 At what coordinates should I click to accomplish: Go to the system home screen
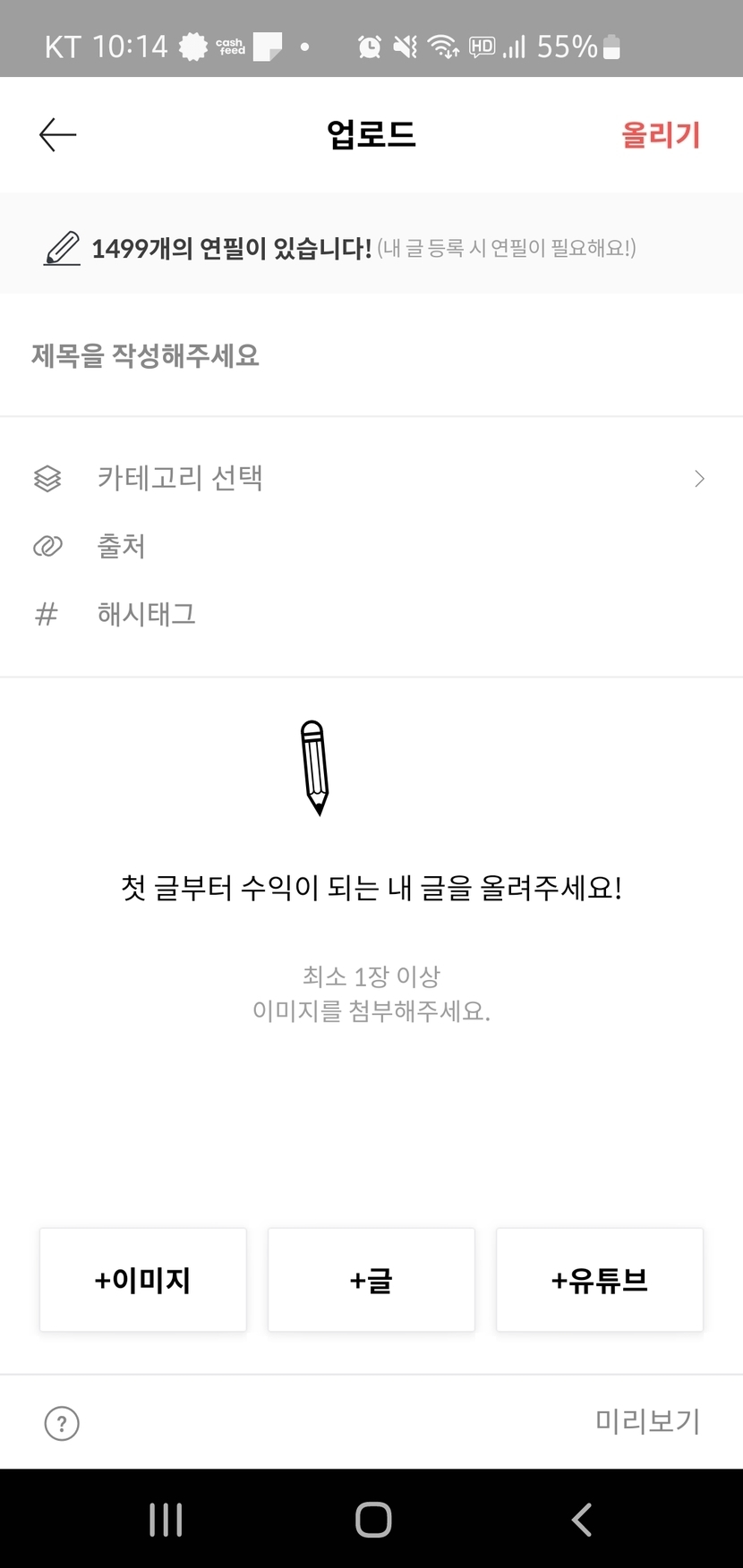[x=372, y=1519]
